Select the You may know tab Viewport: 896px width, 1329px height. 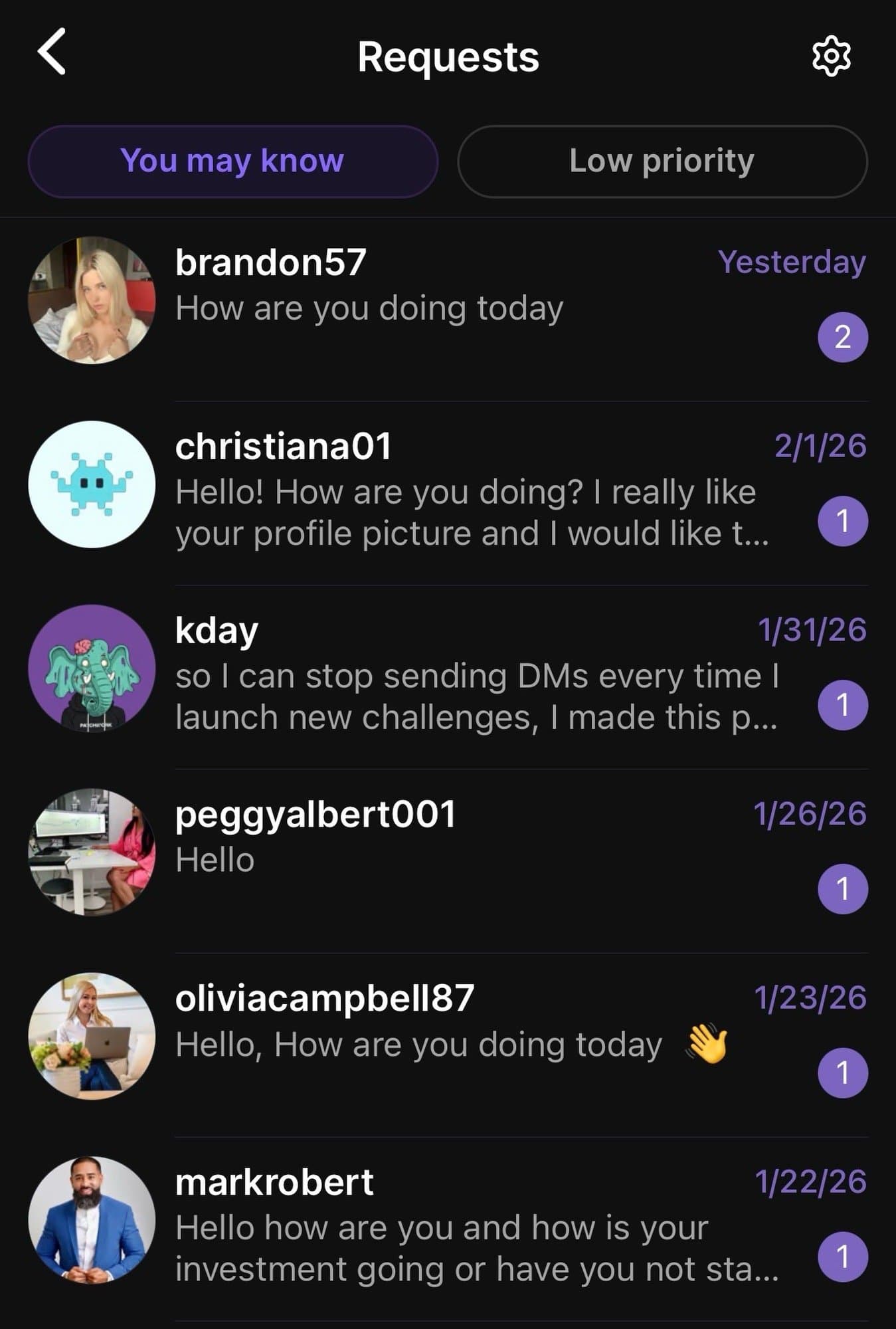coord(232,161)
